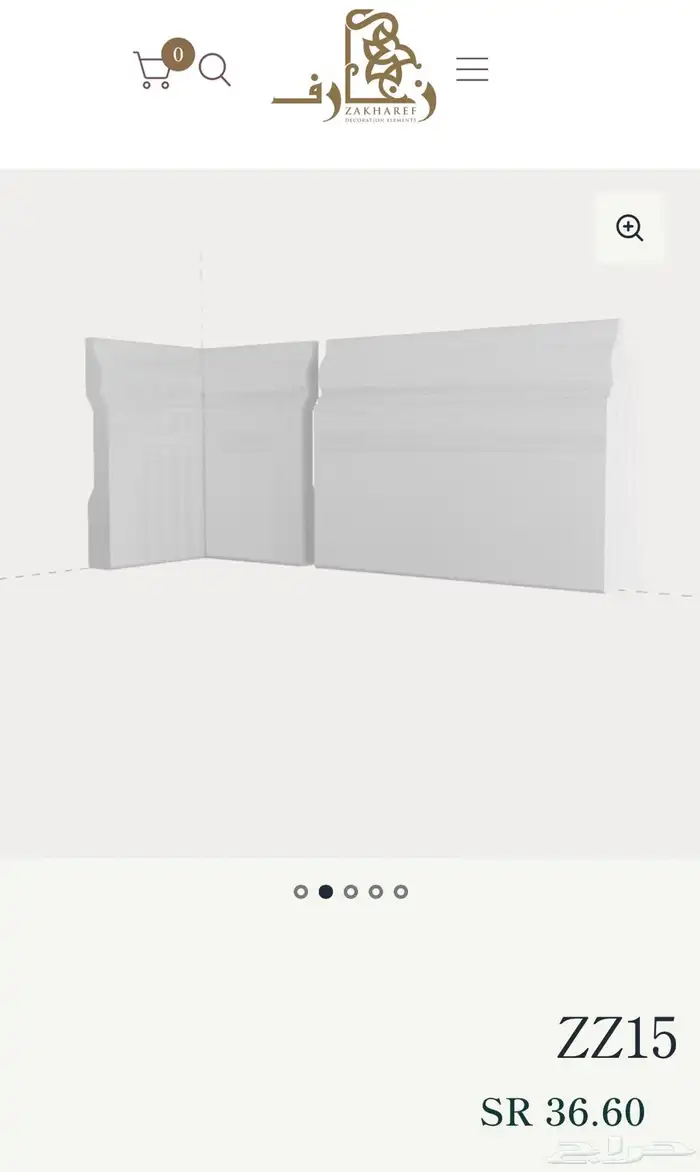Show the first product image dot

(x=300, y=892)
